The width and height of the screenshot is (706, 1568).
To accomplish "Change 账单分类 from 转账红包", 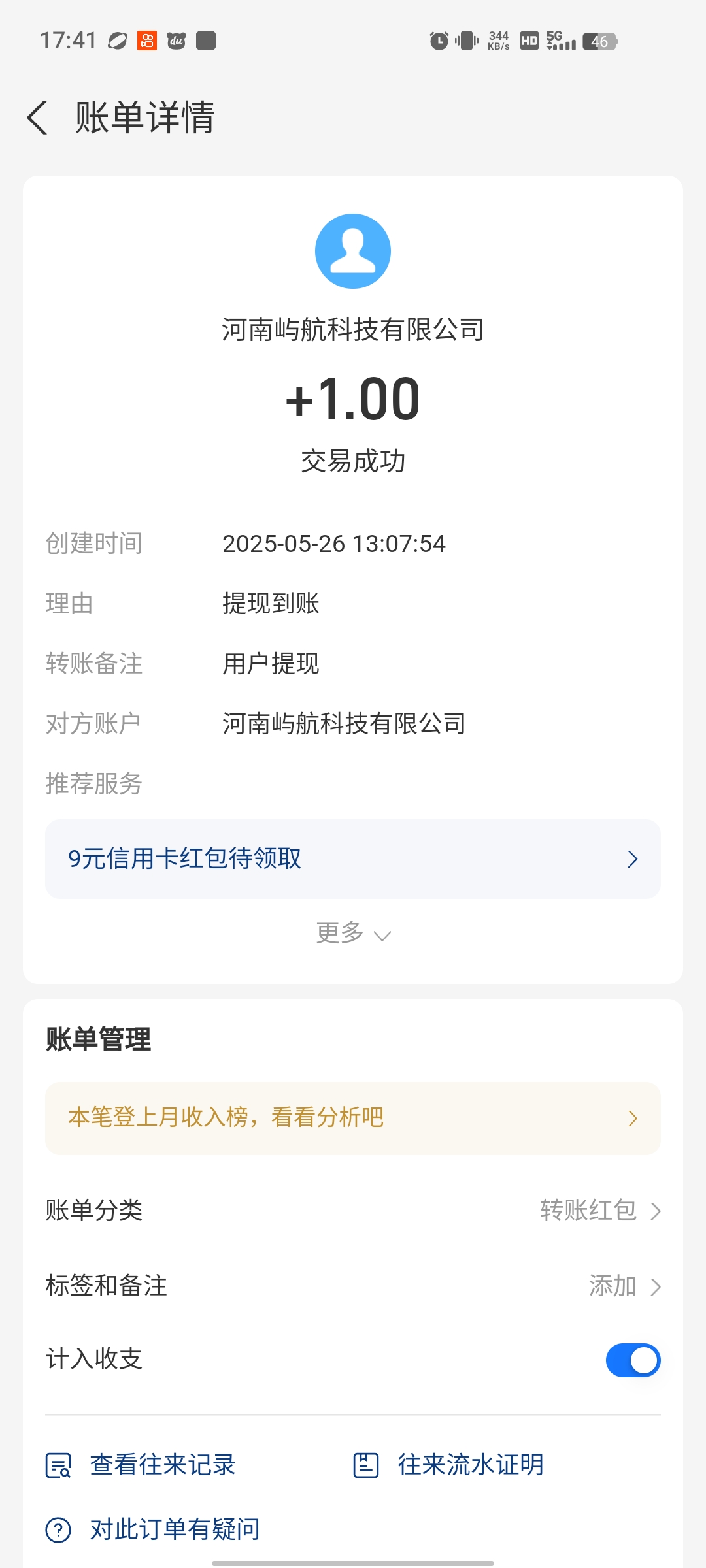I will (353, 1211).
